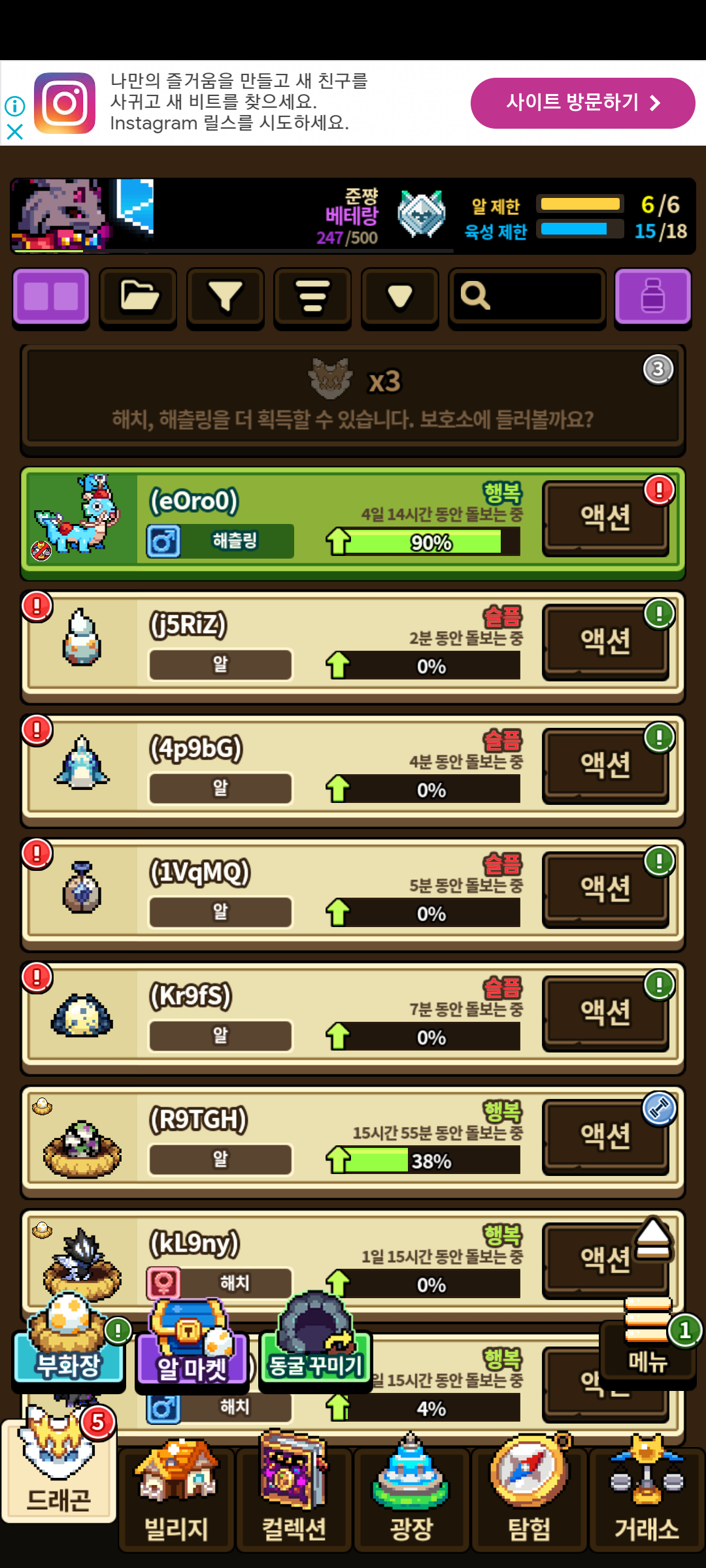
Task: Open the folder icon in toolbar
Action: point(138,297)
